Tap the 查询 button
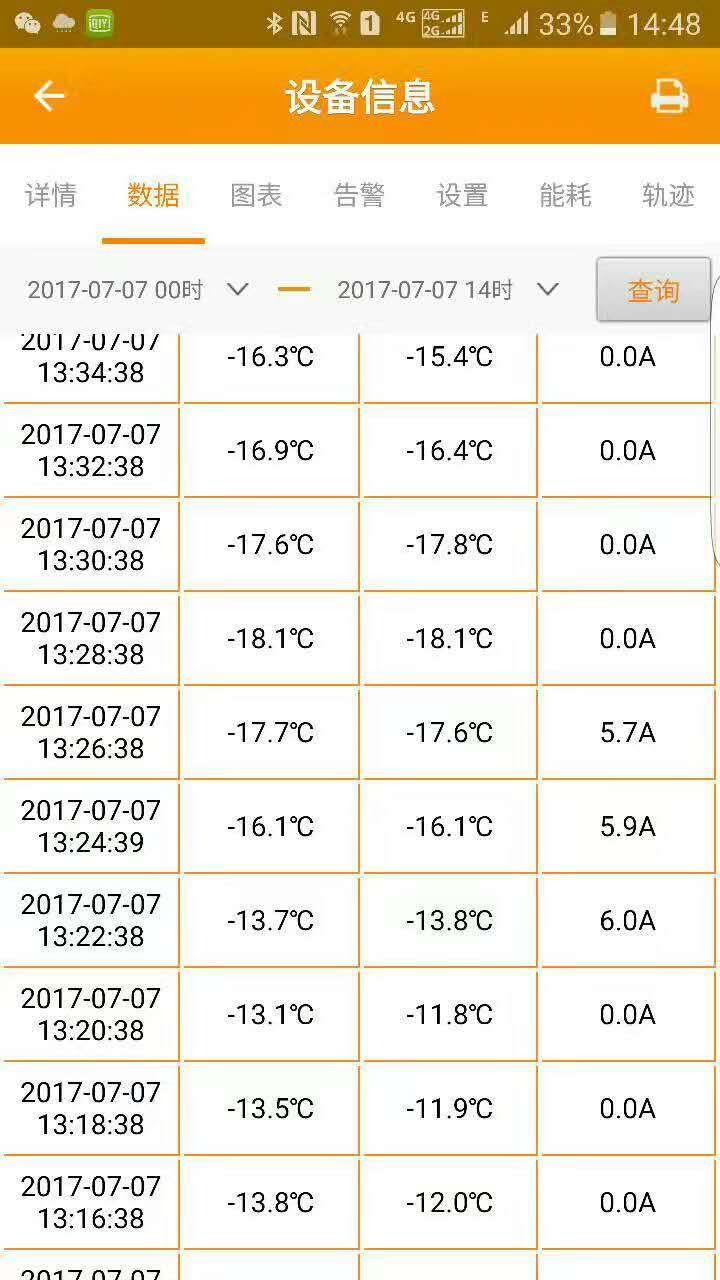Image resolution: width=720 pixels, height=1280 pixels. tap(654, 290)
